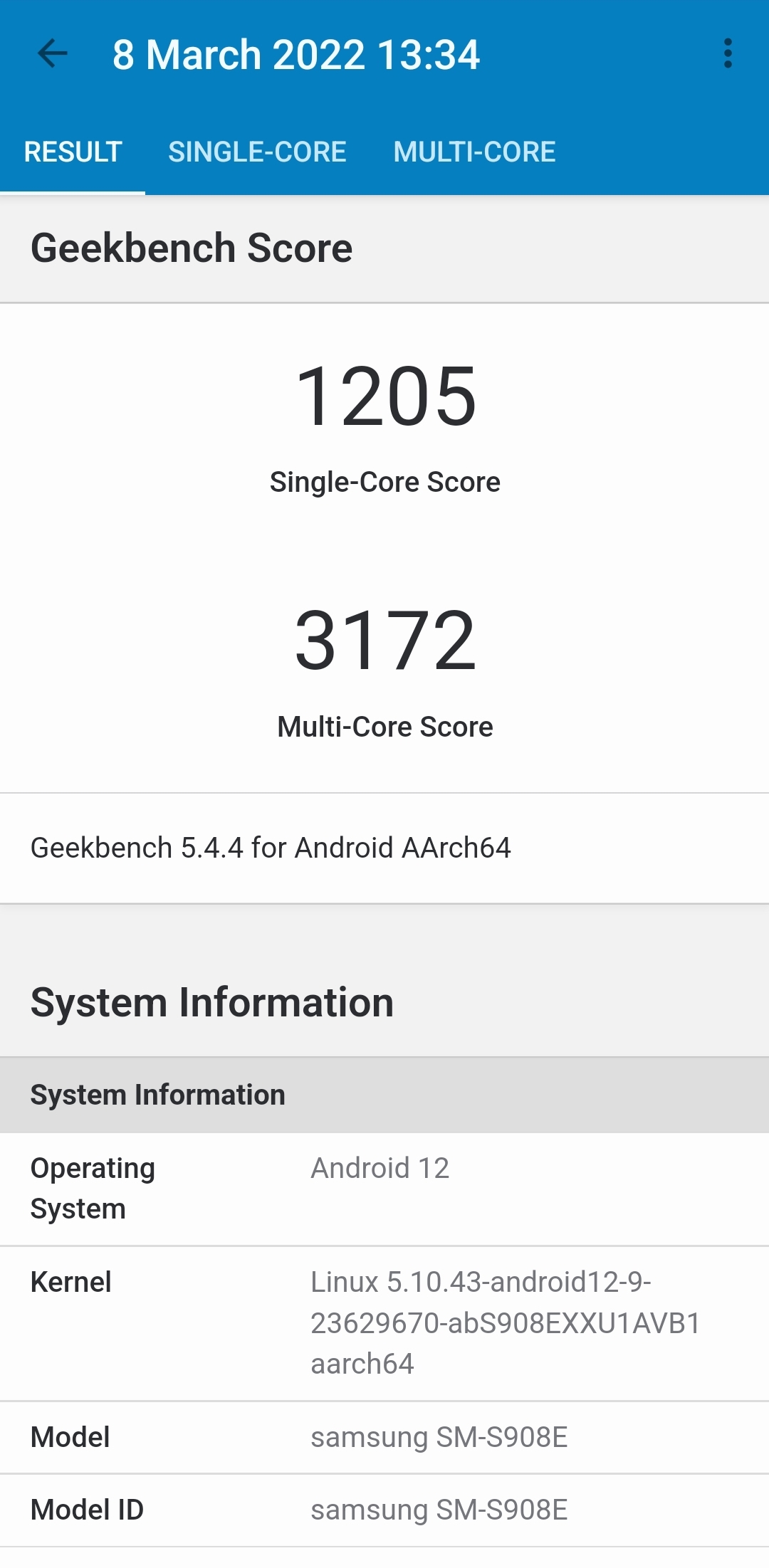Switch to the Single-Core tab
This screenshot has width=769, height=1568.
pyautogui.click(x=257, y=152)
